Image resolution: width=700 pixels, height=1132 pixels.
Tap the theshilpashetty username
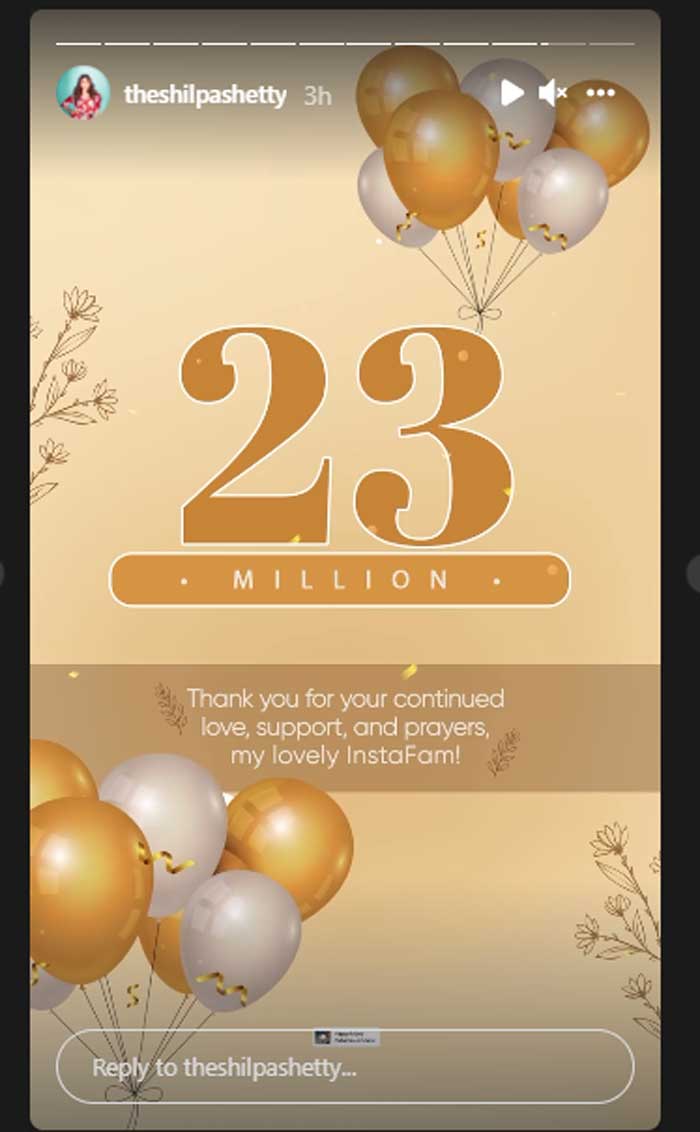204,95
